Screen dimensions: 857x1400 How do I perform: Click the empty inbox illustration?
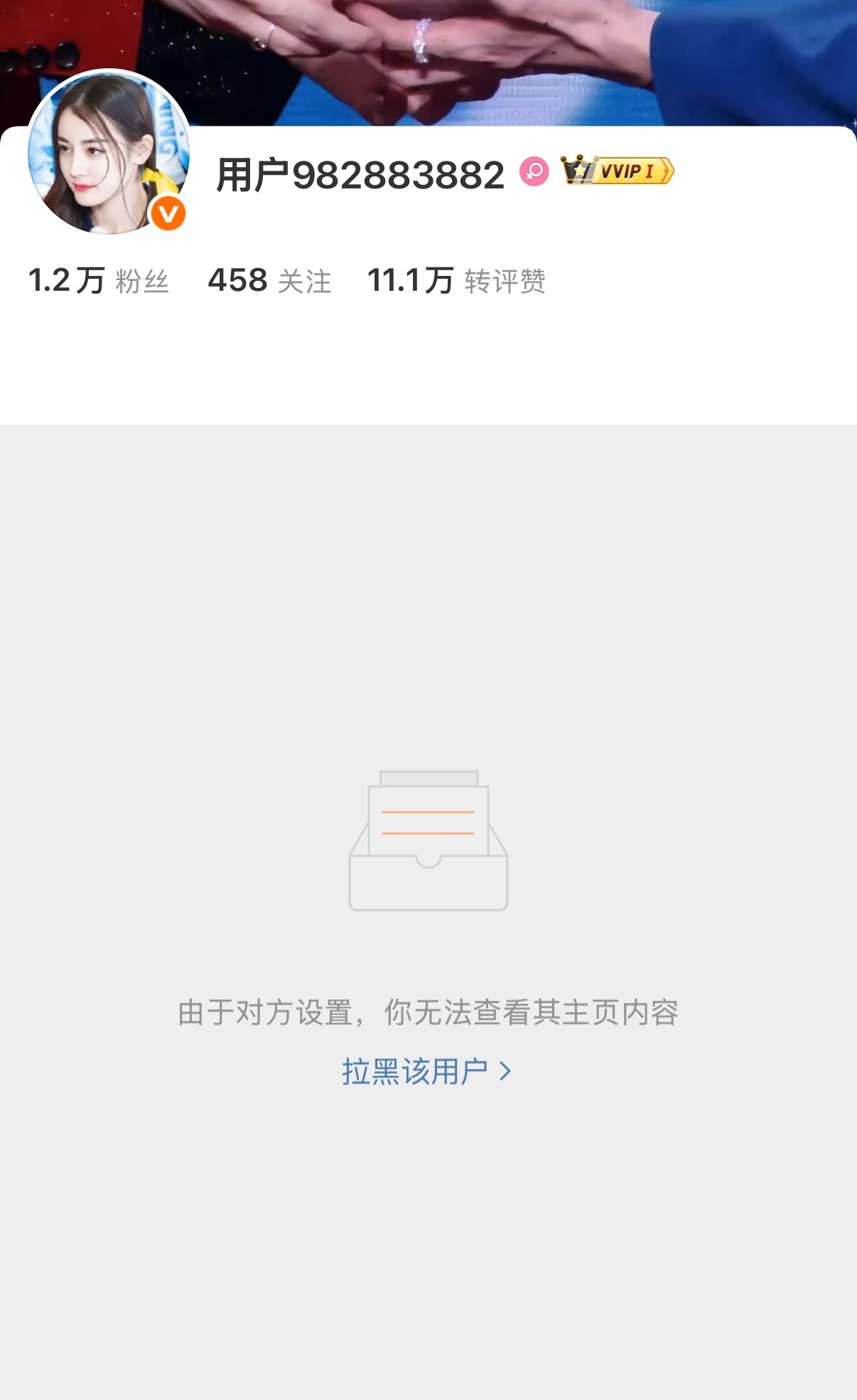tap(428, 839)
